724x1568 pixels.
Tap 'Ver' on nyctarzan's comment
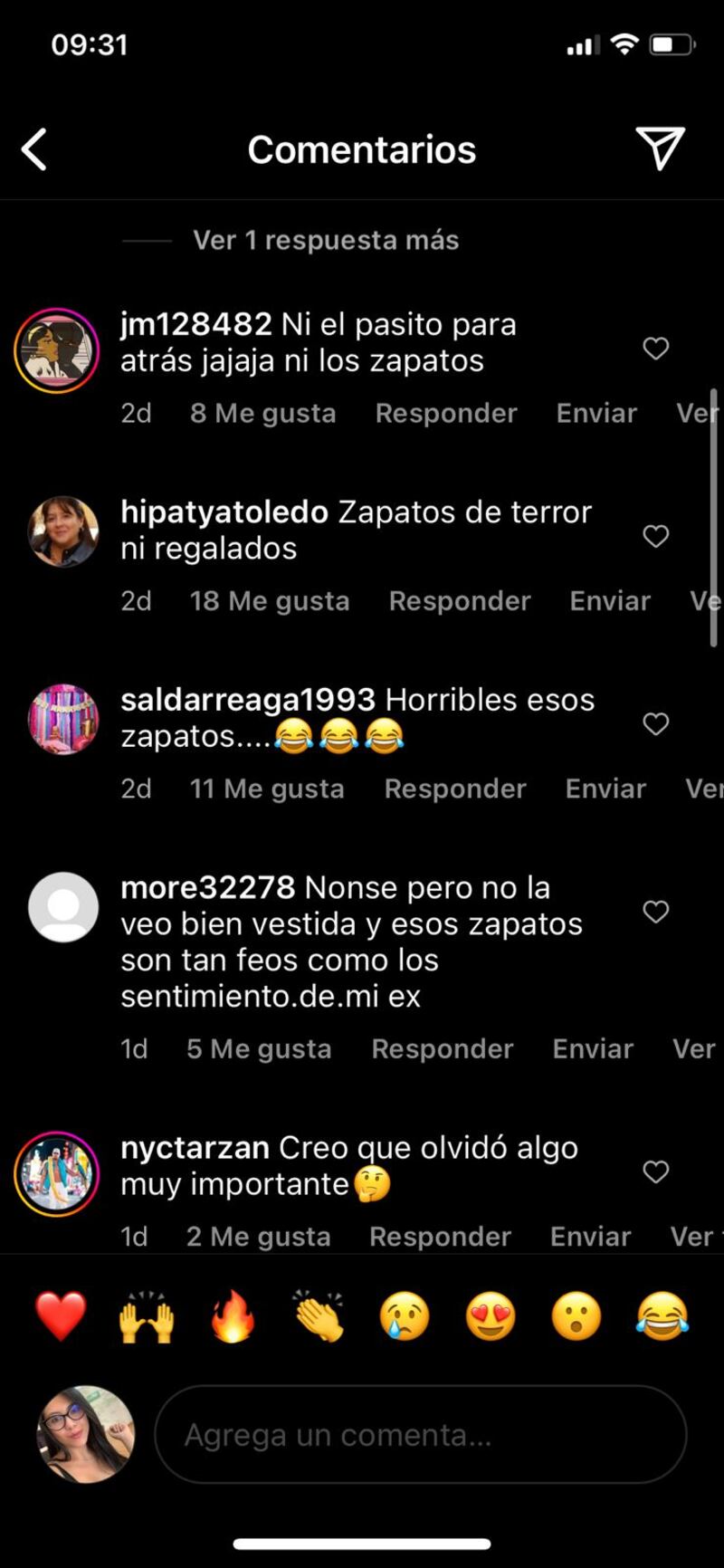click(691, 1236)
